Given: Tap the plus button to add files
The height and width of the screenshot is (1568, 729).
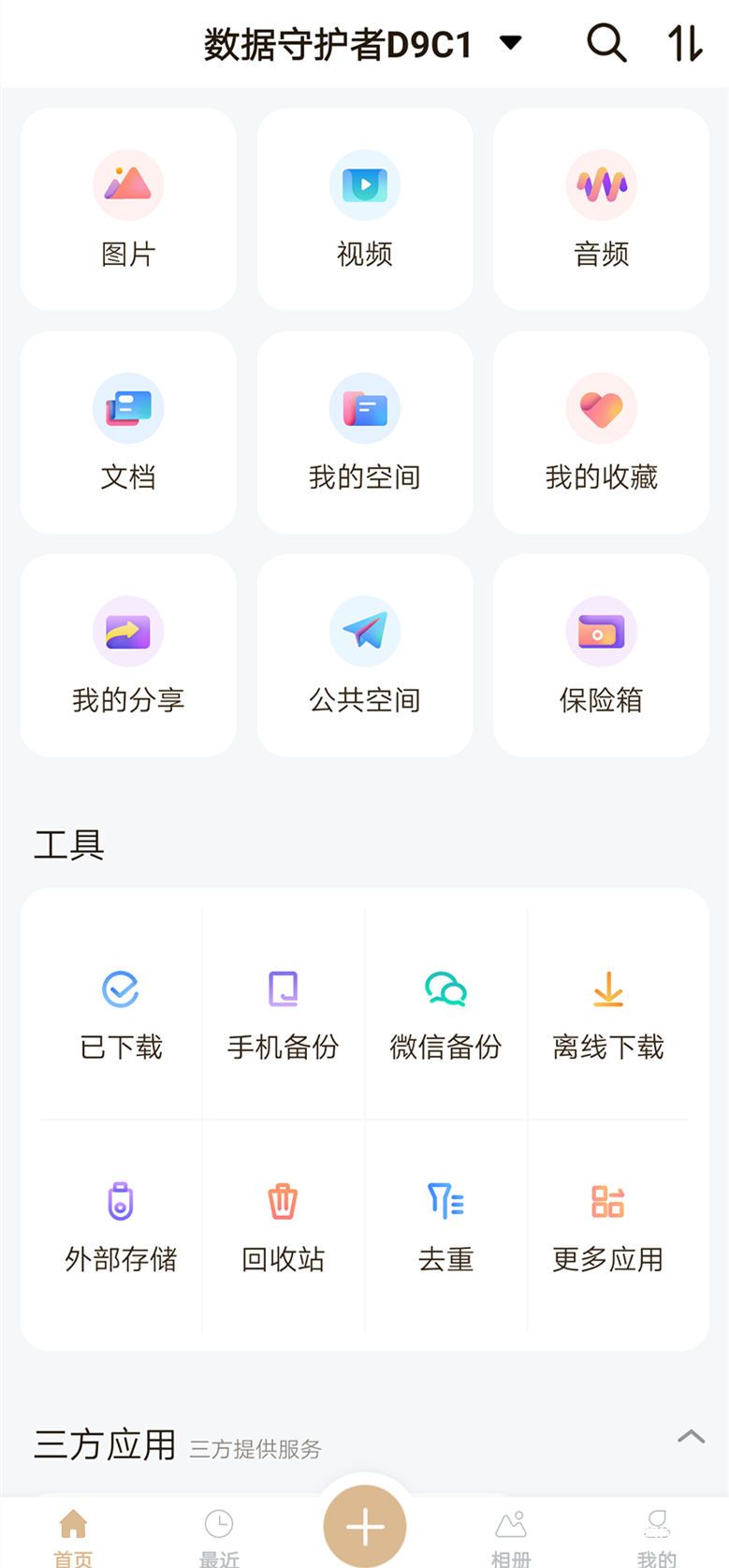Looking at the screenshot, I should 364,1524.
